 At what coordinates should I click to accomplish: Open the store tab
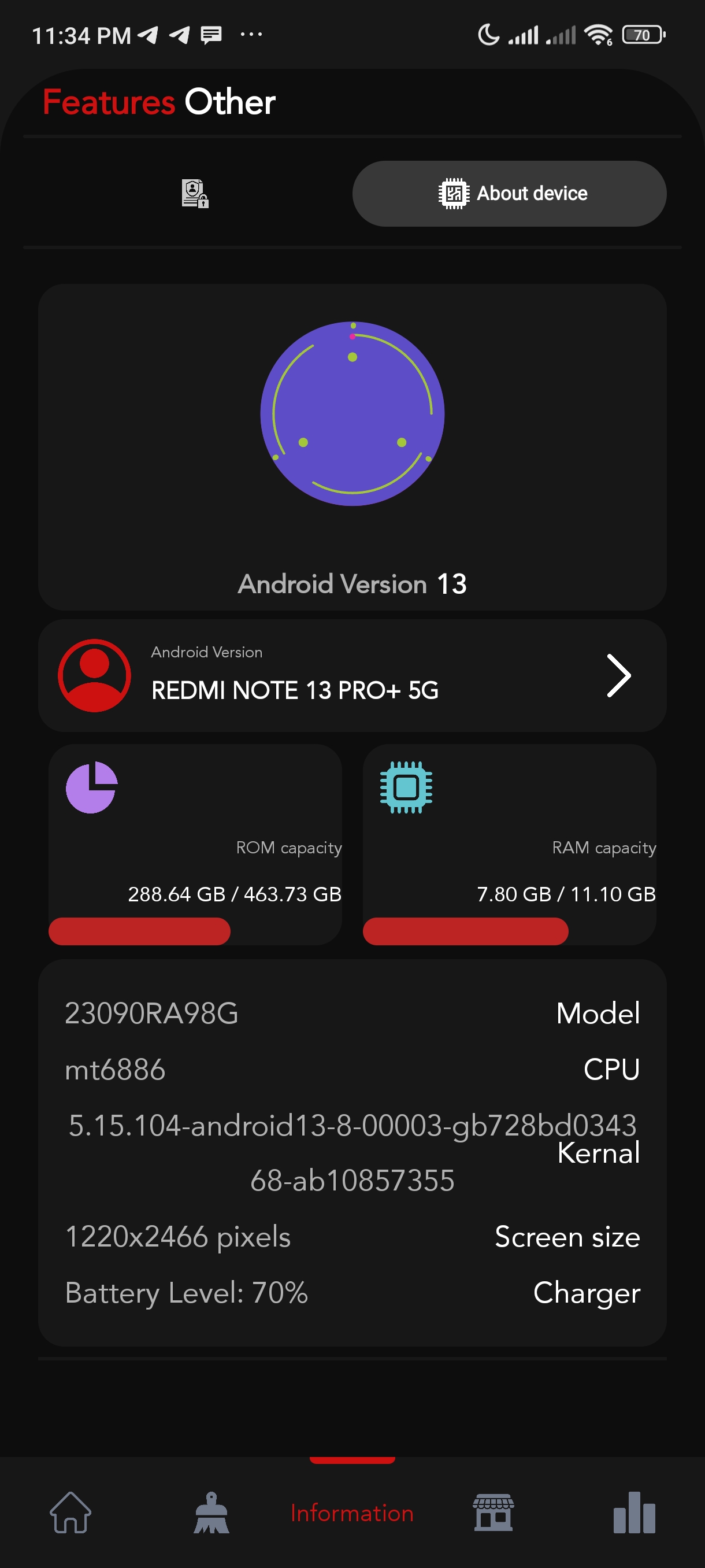(493, 1512)
